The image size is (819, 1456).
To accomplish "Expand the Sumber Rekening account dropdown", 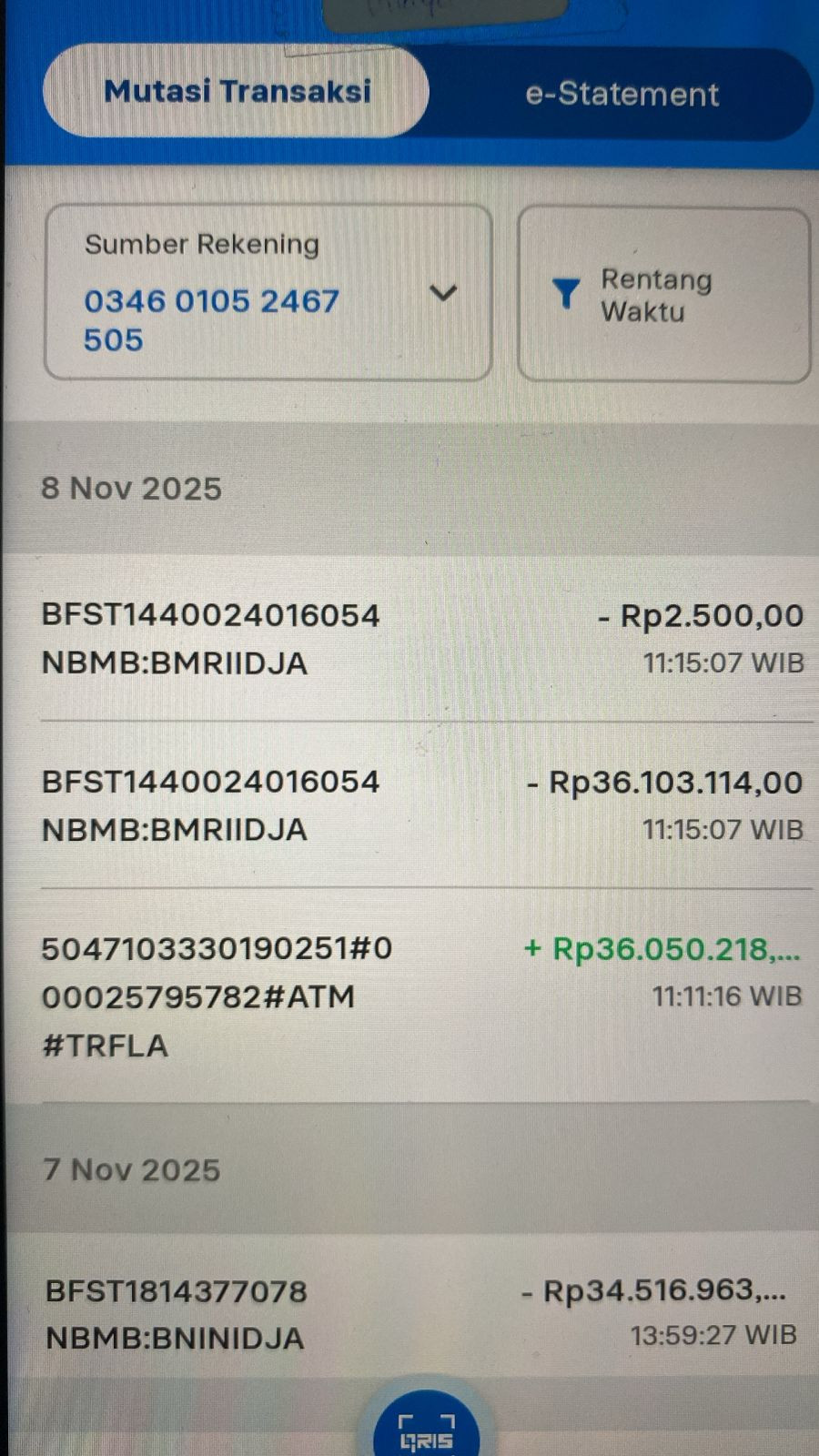I will [x=442, y=293].
